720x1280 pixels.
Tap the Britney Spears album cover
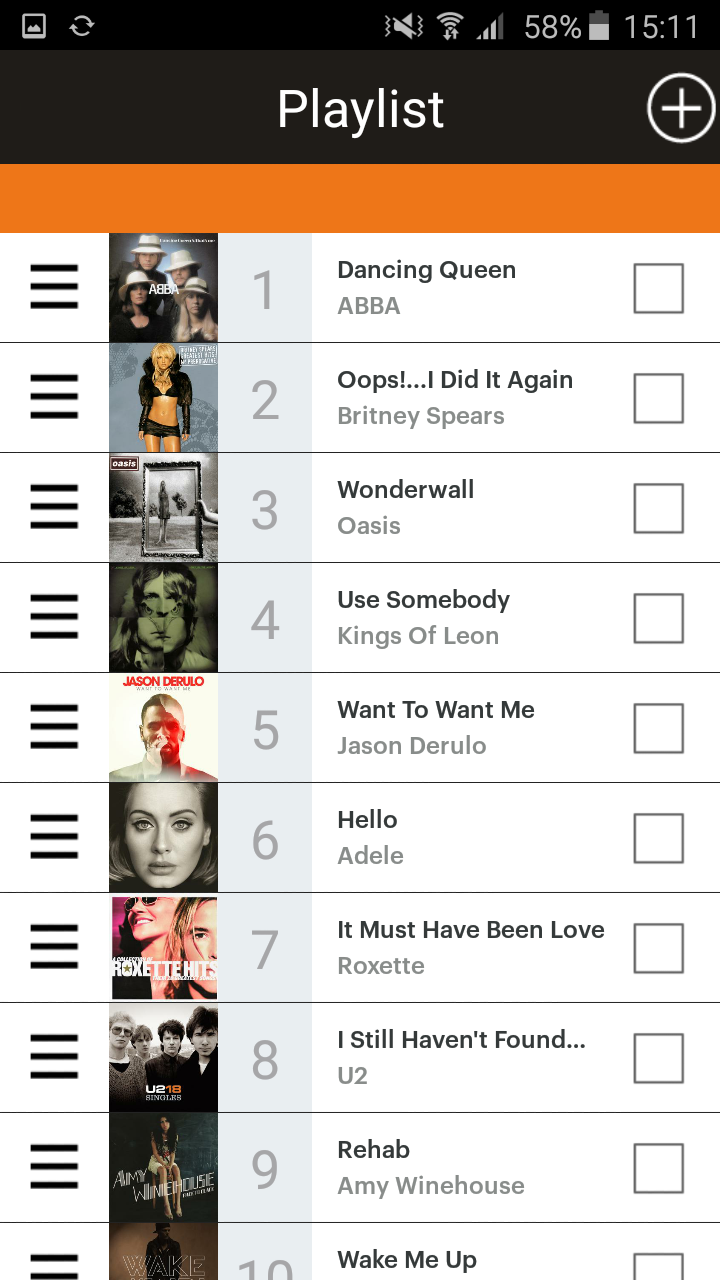pyautogui.click(x=163, y=398)
